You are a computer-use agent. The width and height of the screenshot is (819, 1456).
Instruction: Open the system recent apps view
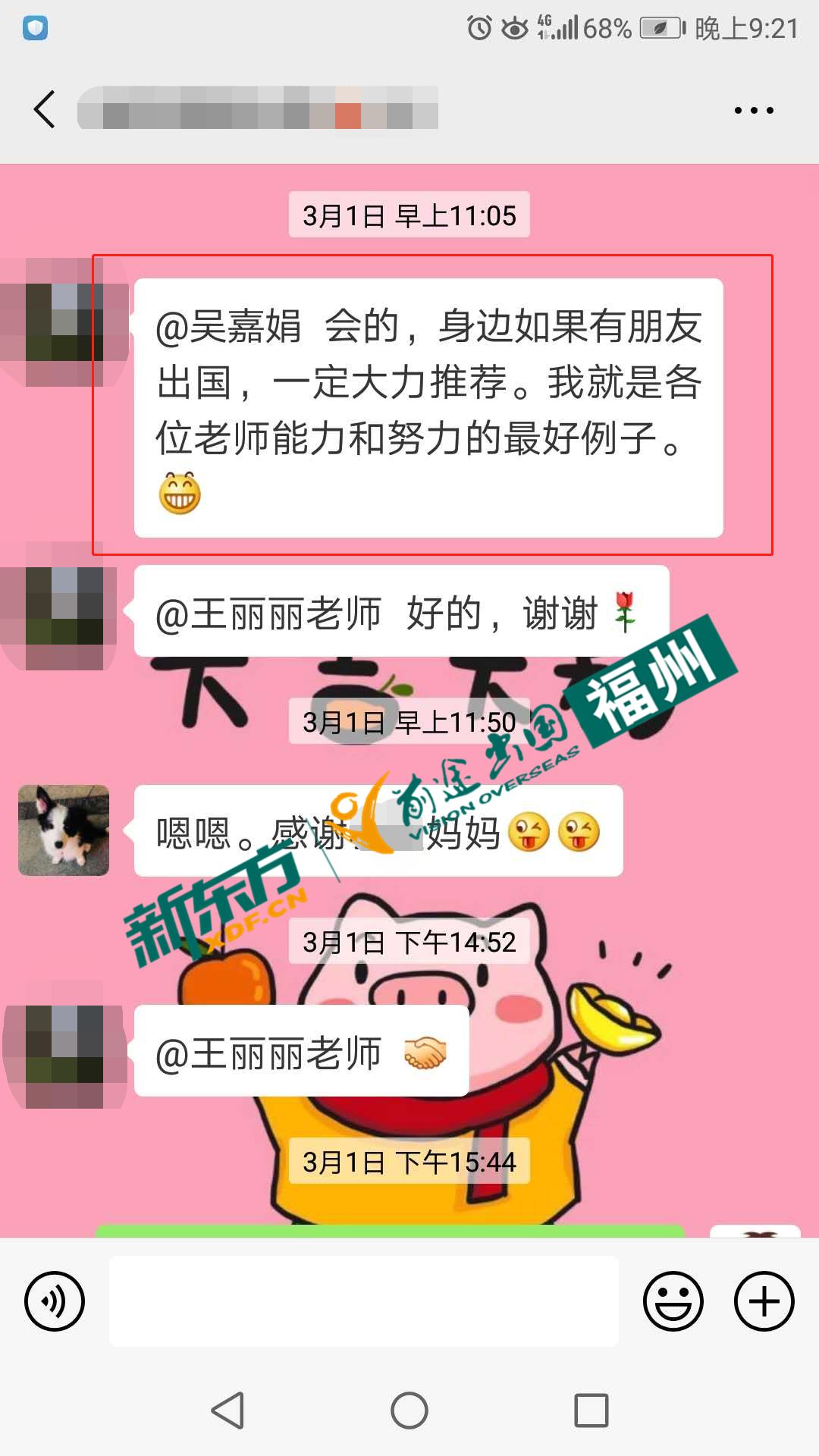click(591, 1411)
